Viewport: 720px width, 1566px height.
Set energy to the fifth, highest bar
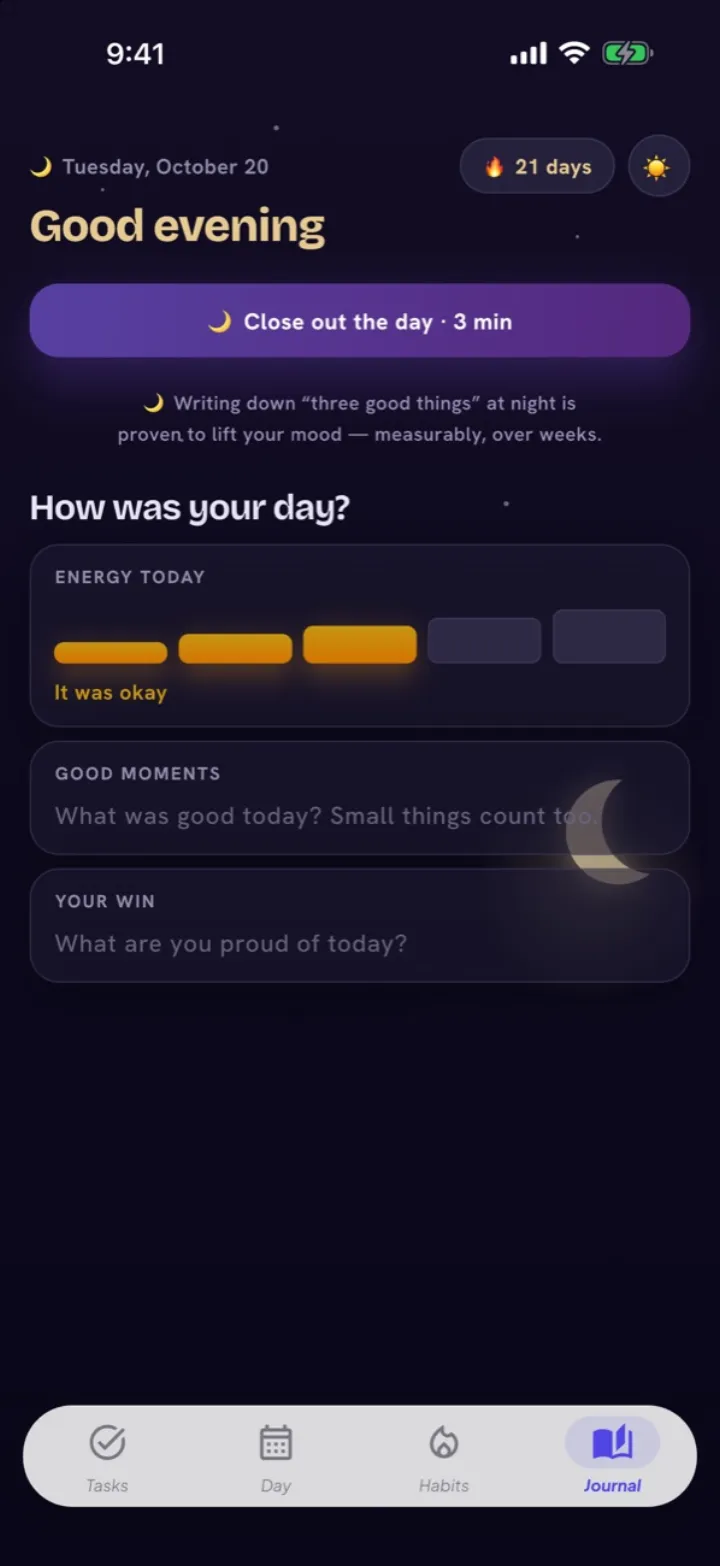click(609, 636)
